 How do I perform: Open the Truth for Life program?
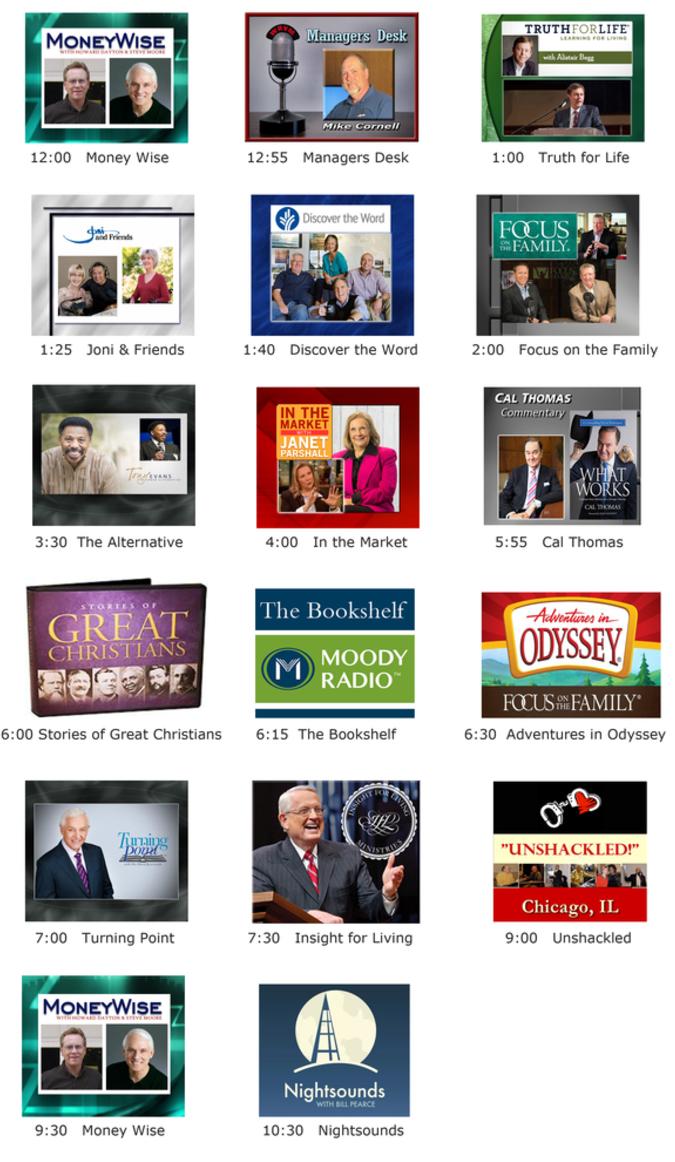[x=563, y=78]
